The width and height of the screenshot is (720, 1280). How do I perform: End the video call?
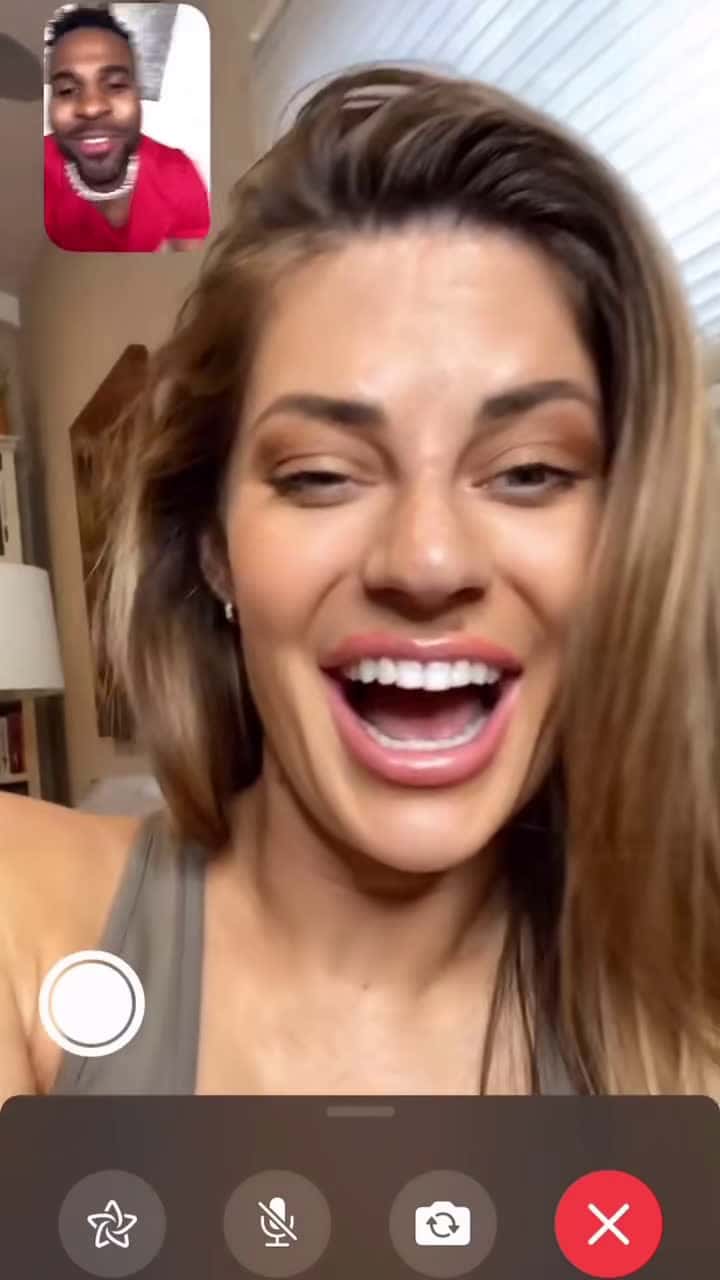click(608, 1223)
